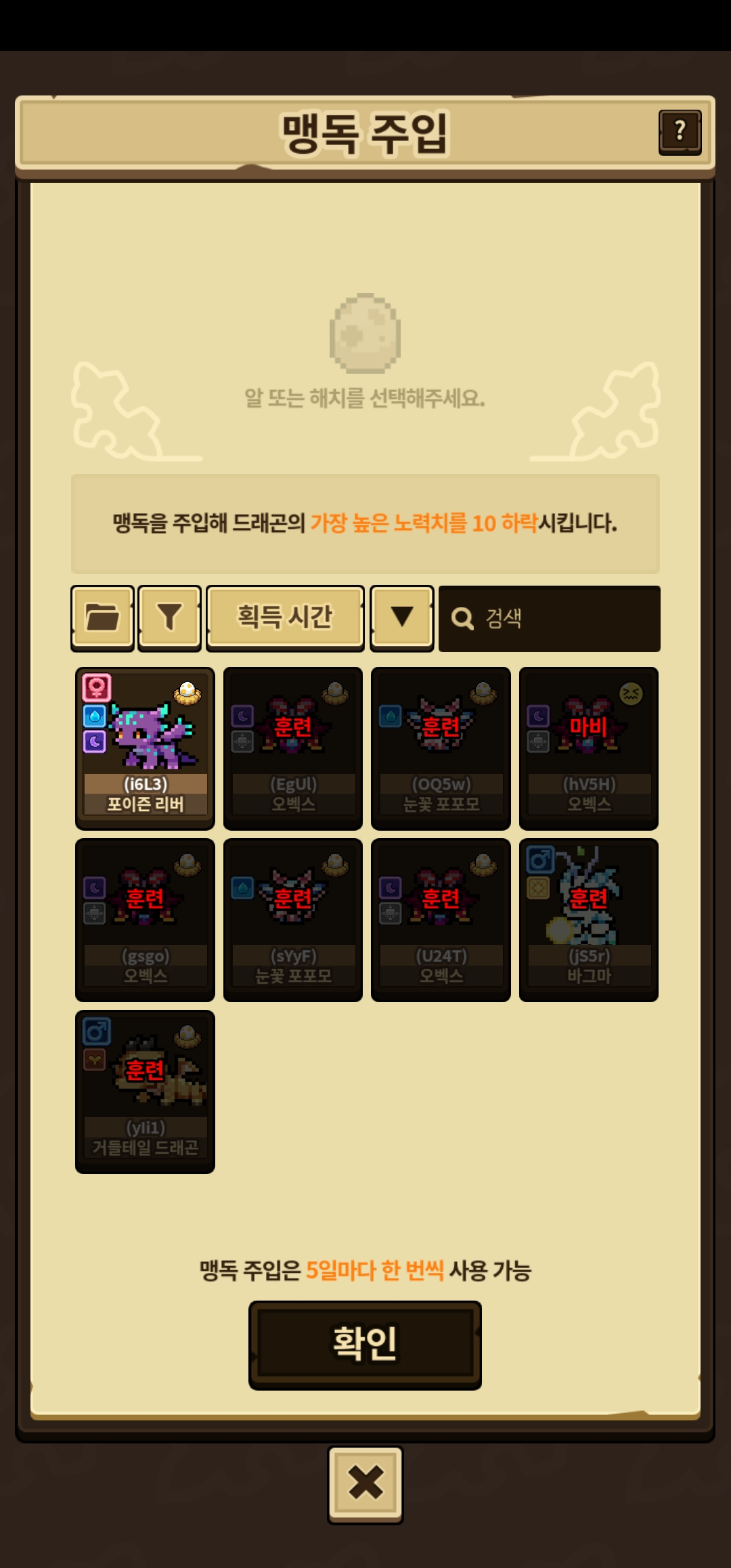Select the 오벡스 (gsgo) dragon card
The width and height of the screenshot is (731, 1568).
point(145,919)
